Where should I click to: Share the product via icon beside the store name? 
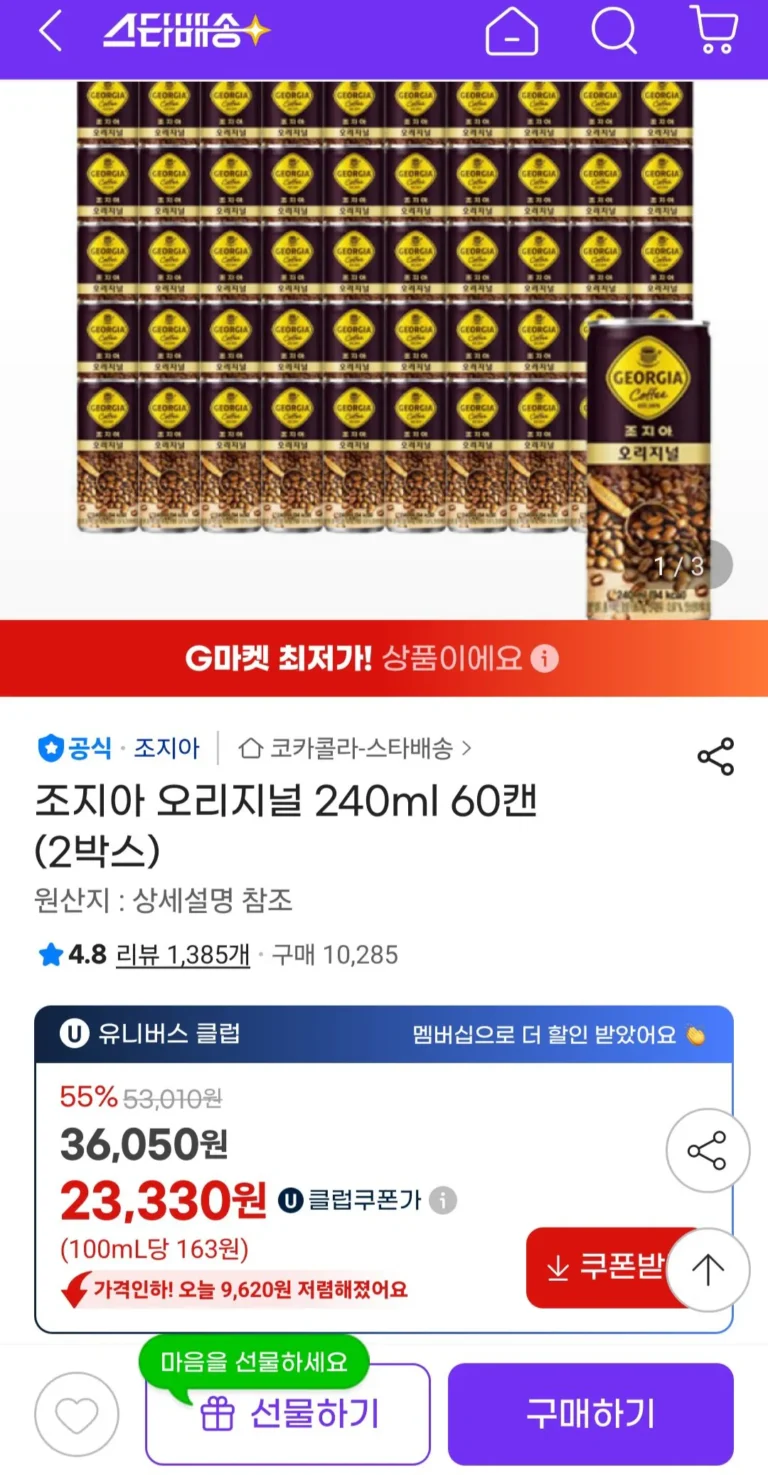tap(715, 757)
